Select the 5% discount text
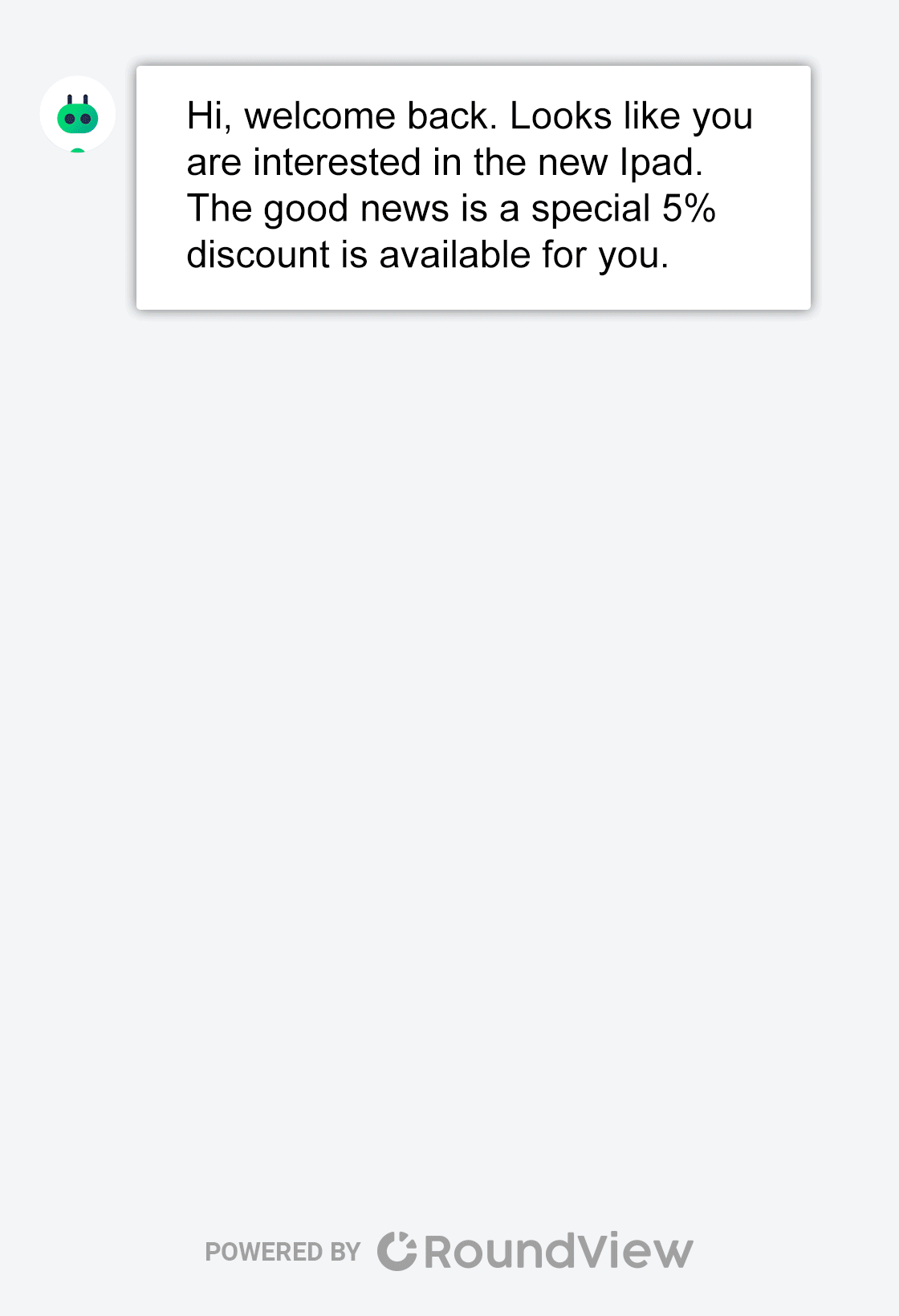Image resolution: width=899 pixels, height=1316 pixels. coord(687,208)
